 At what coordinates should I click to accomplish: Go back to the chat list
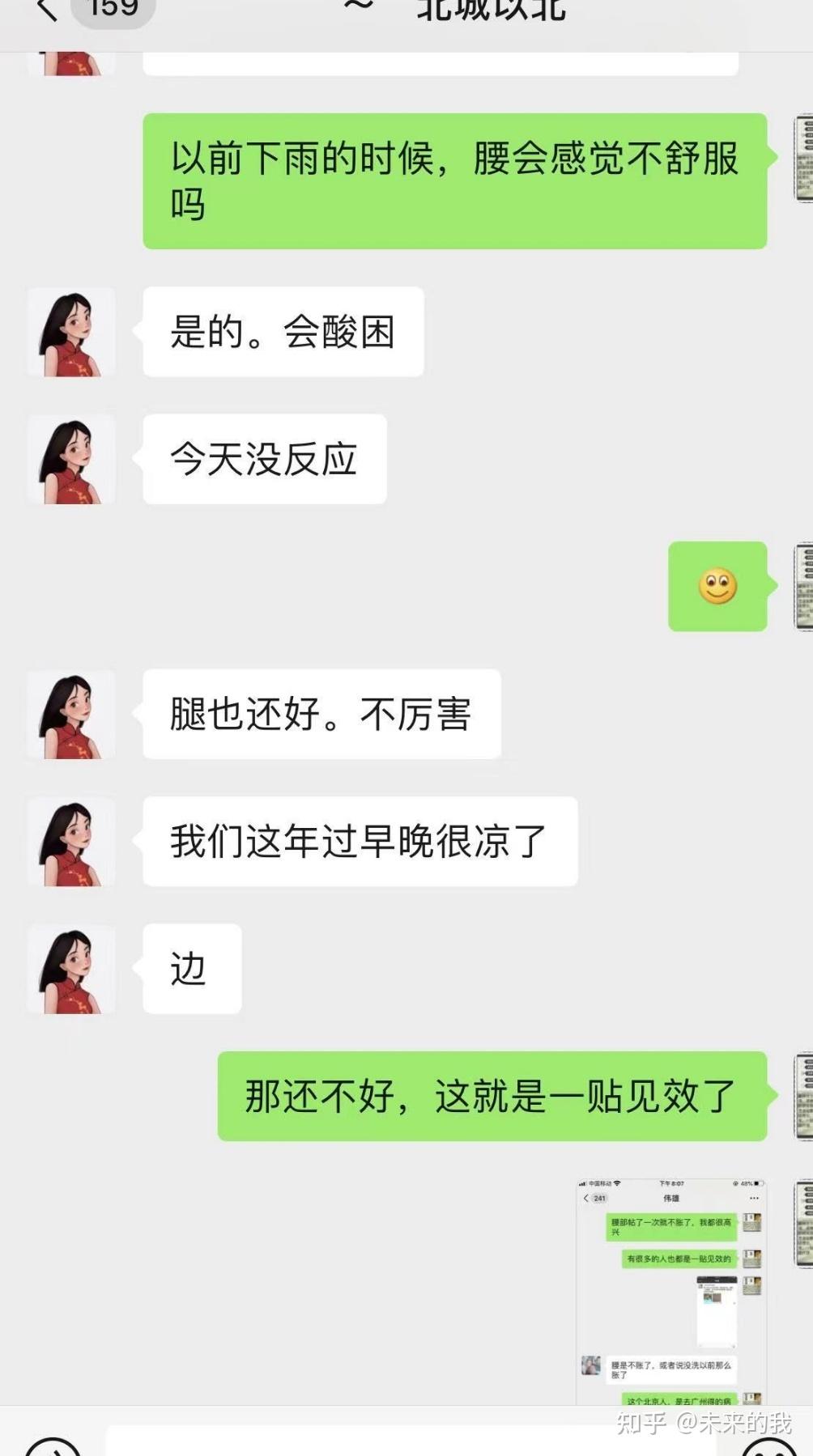(49, 10)
